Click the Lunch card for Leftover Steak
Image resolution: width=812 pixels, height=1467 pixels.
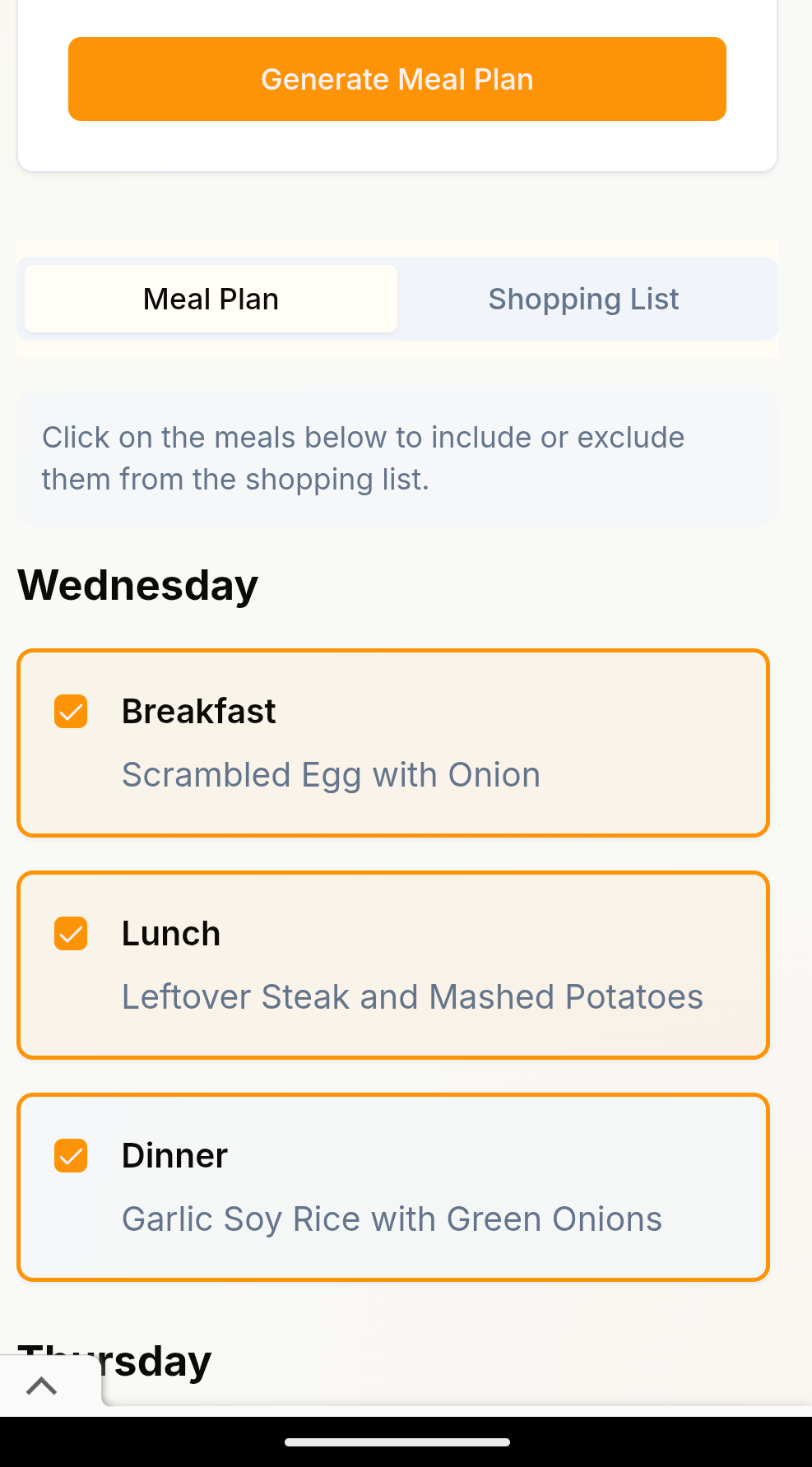[393, 964]
